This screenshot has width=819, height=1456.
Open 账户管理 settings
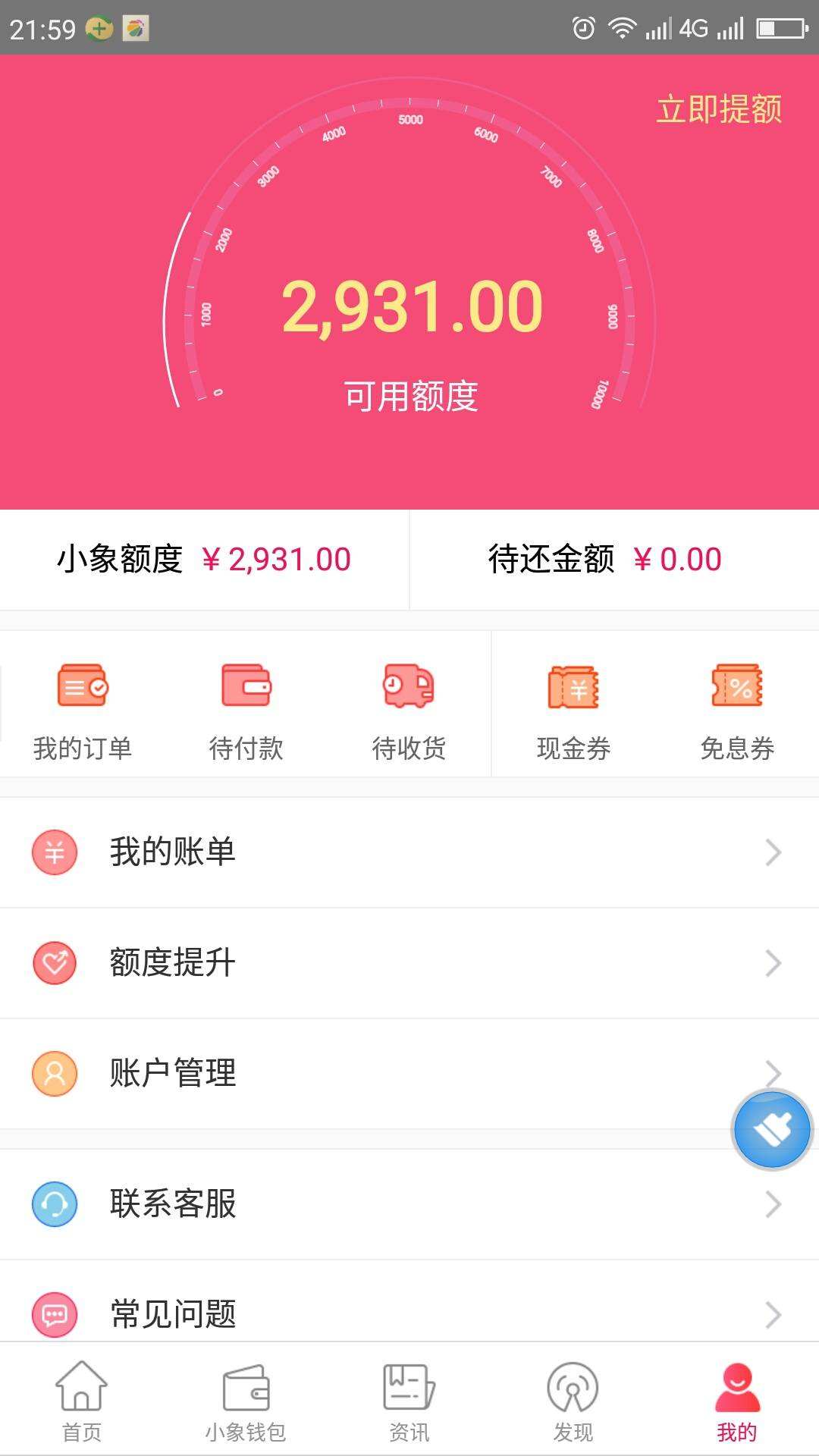click(409, 1074)
